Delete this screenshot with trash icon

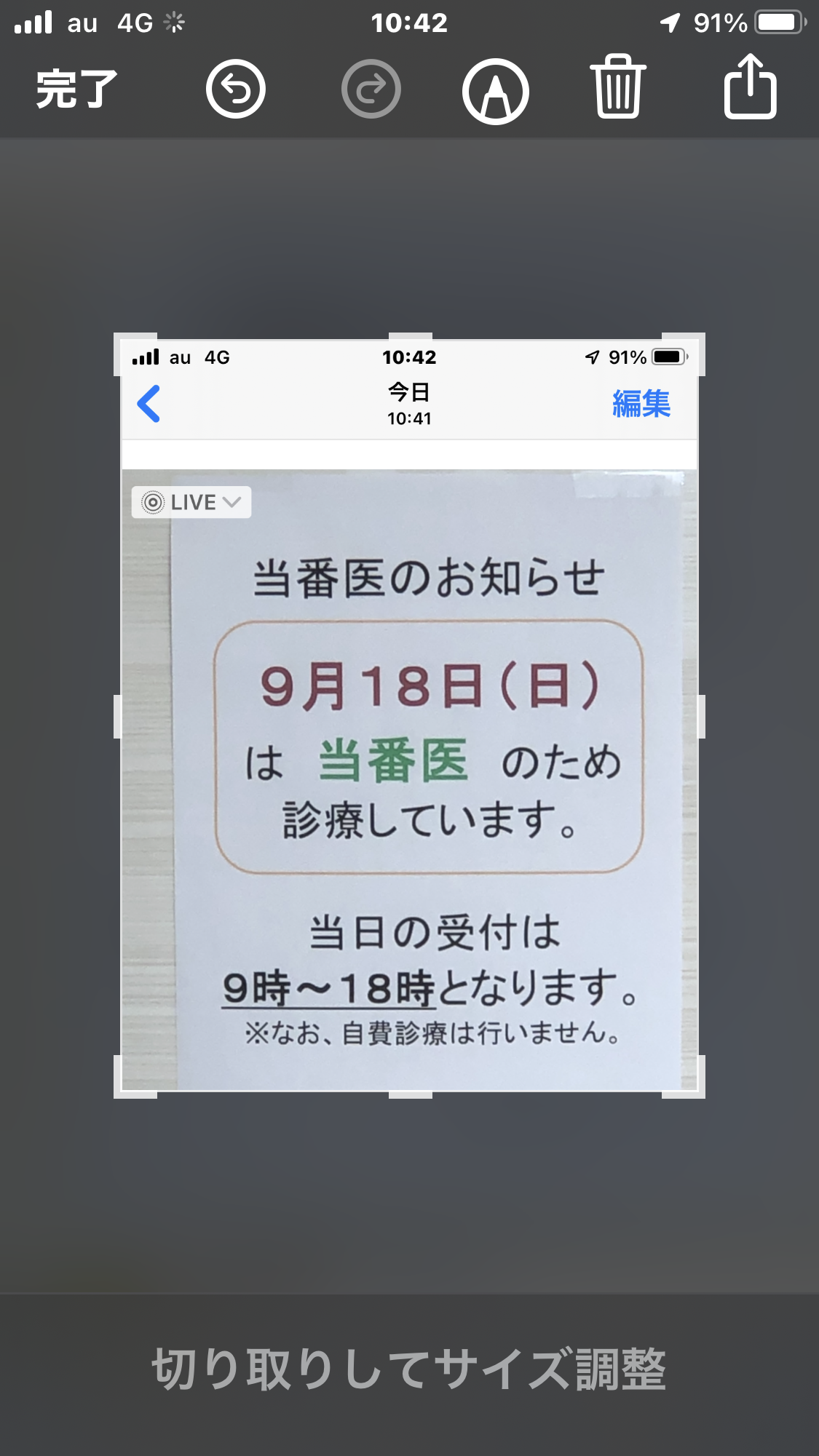(618, 87)
